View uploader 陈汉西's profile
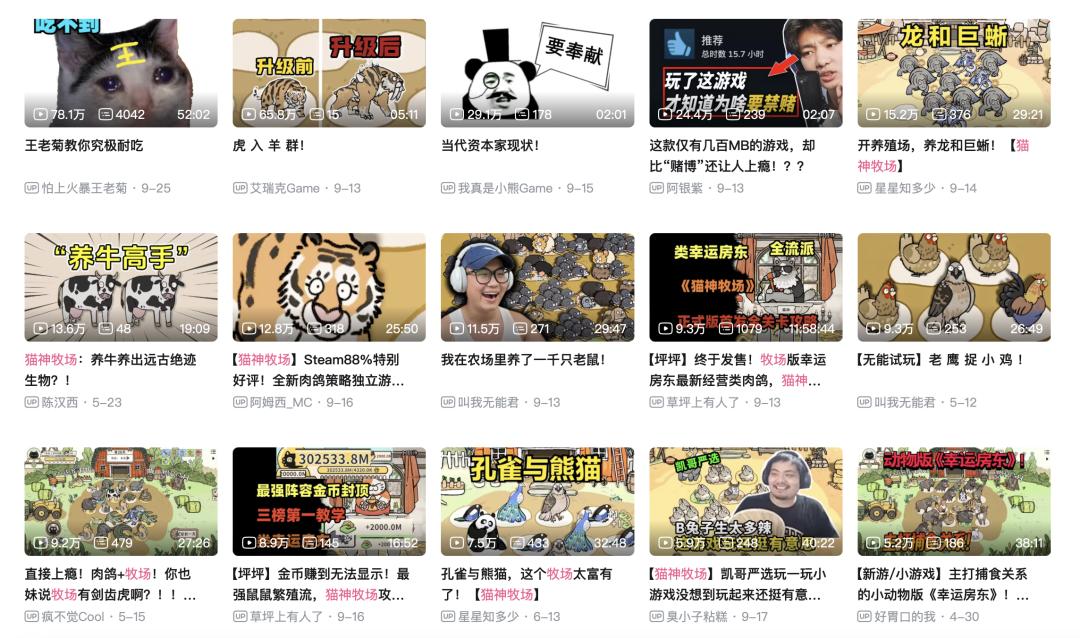The image size is (1080, 638). coord(62,402)
